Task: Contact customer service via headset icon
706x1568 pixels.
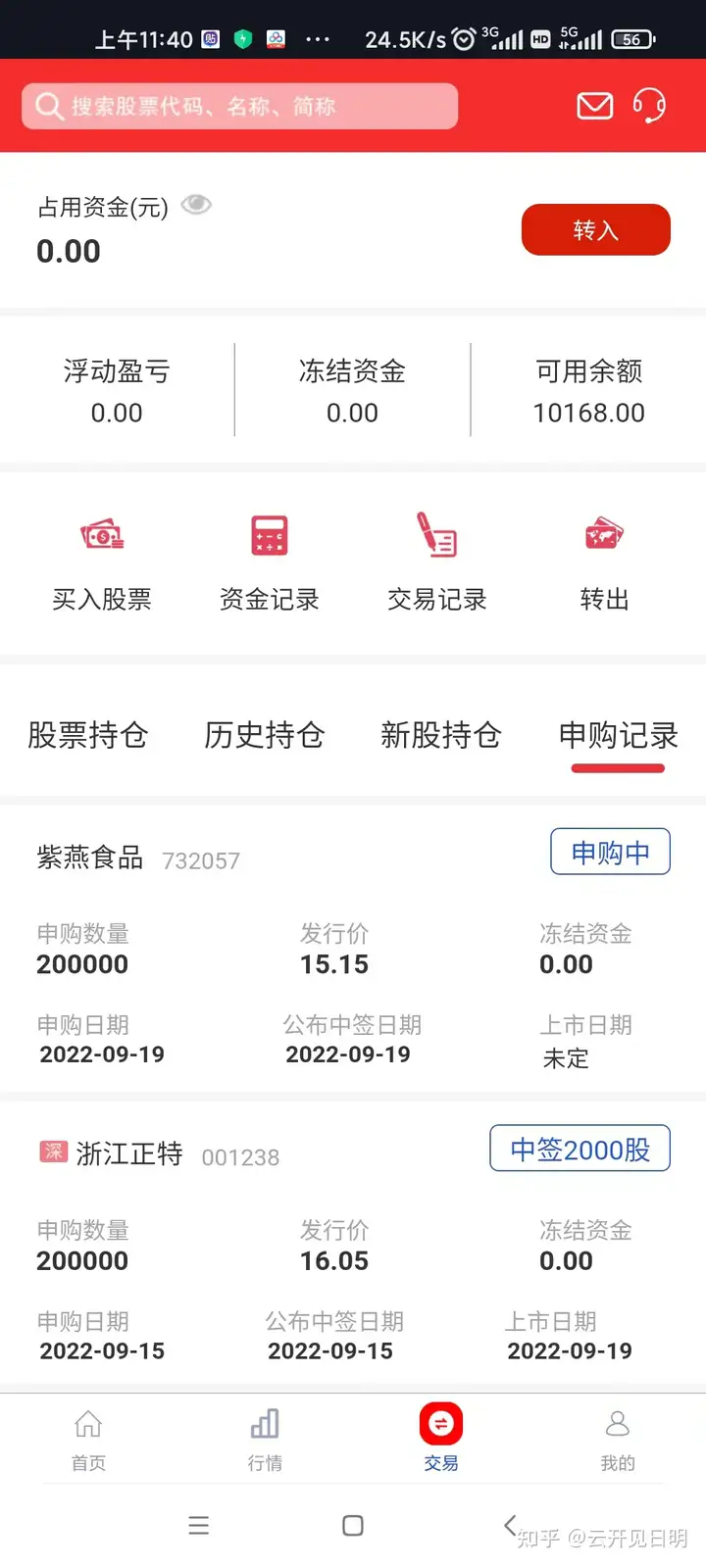Action: tap(649, 106)
